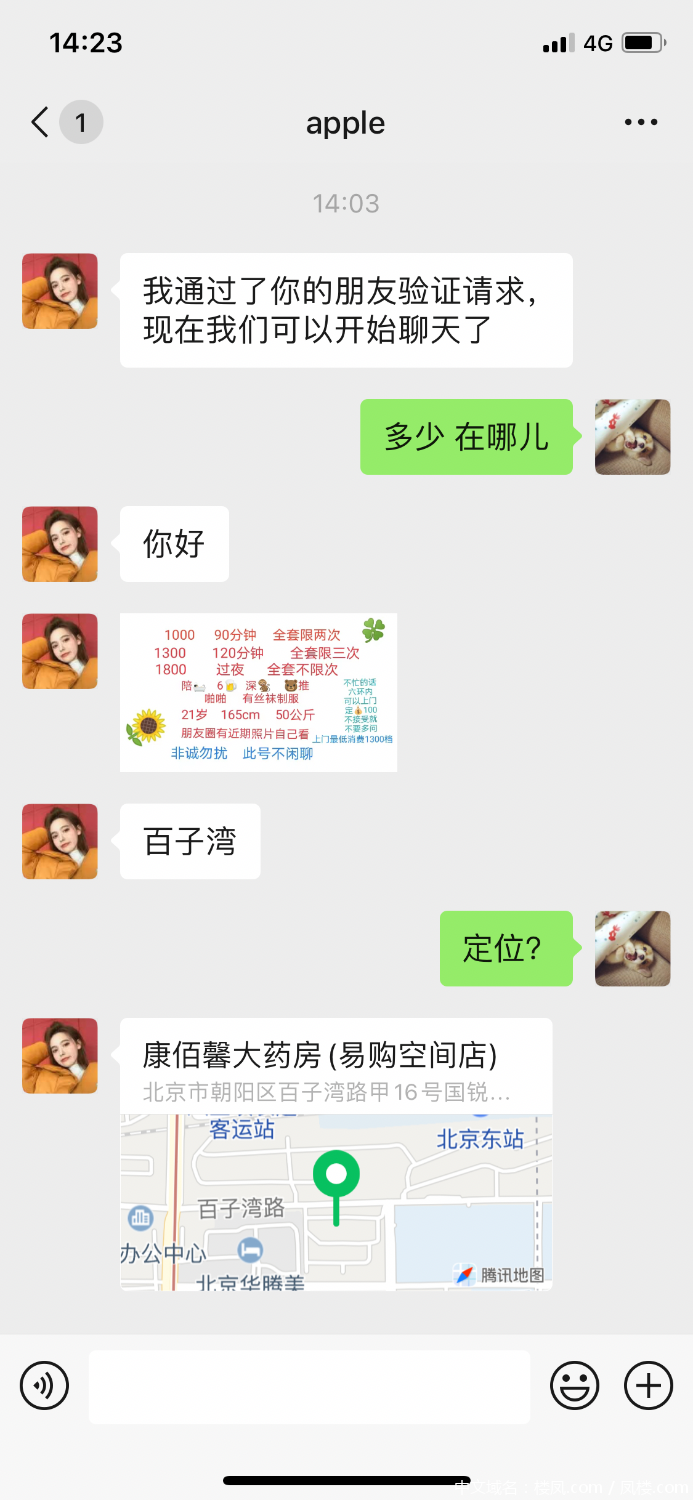The width and height of the screenshot is (693, 1500).
Task: Switch to voice message input
Action: point(45,1386)
